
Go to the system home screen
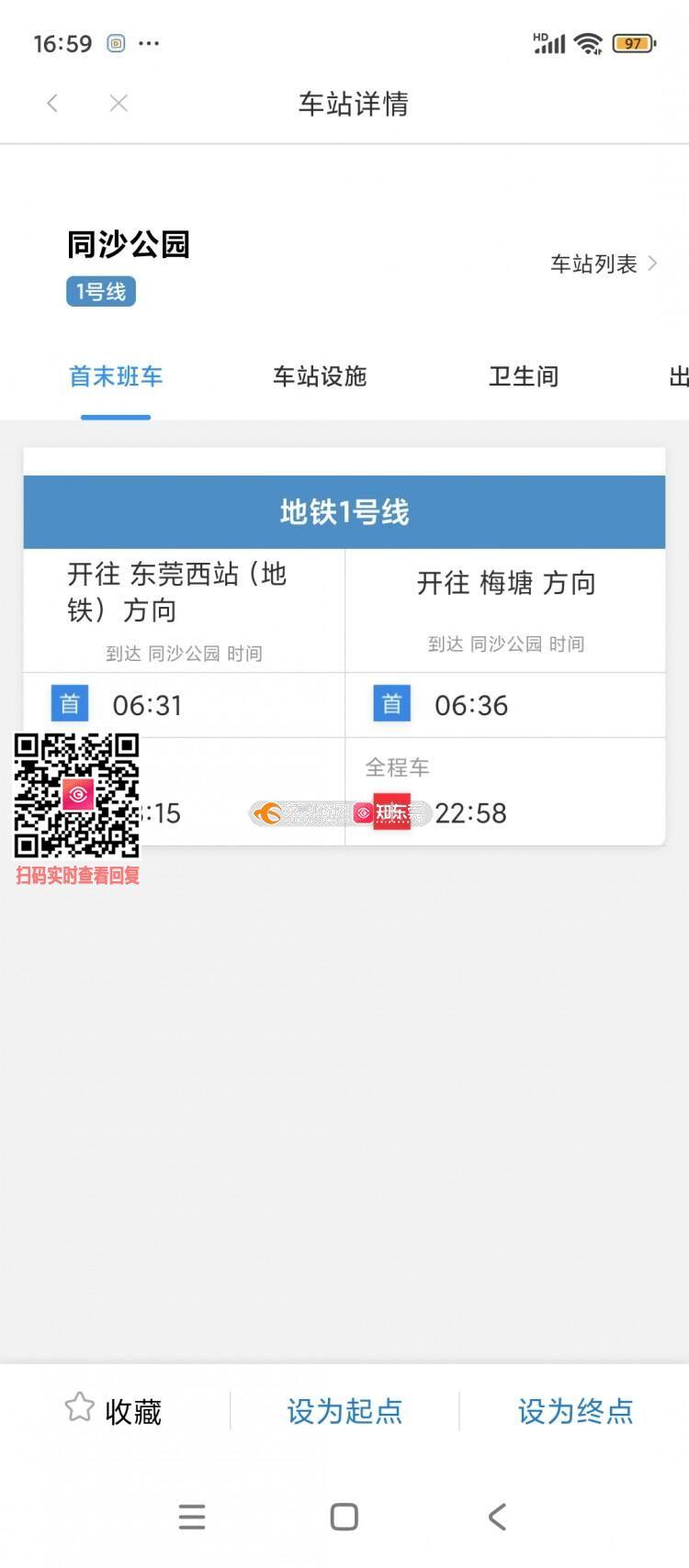click(344, 1517)
